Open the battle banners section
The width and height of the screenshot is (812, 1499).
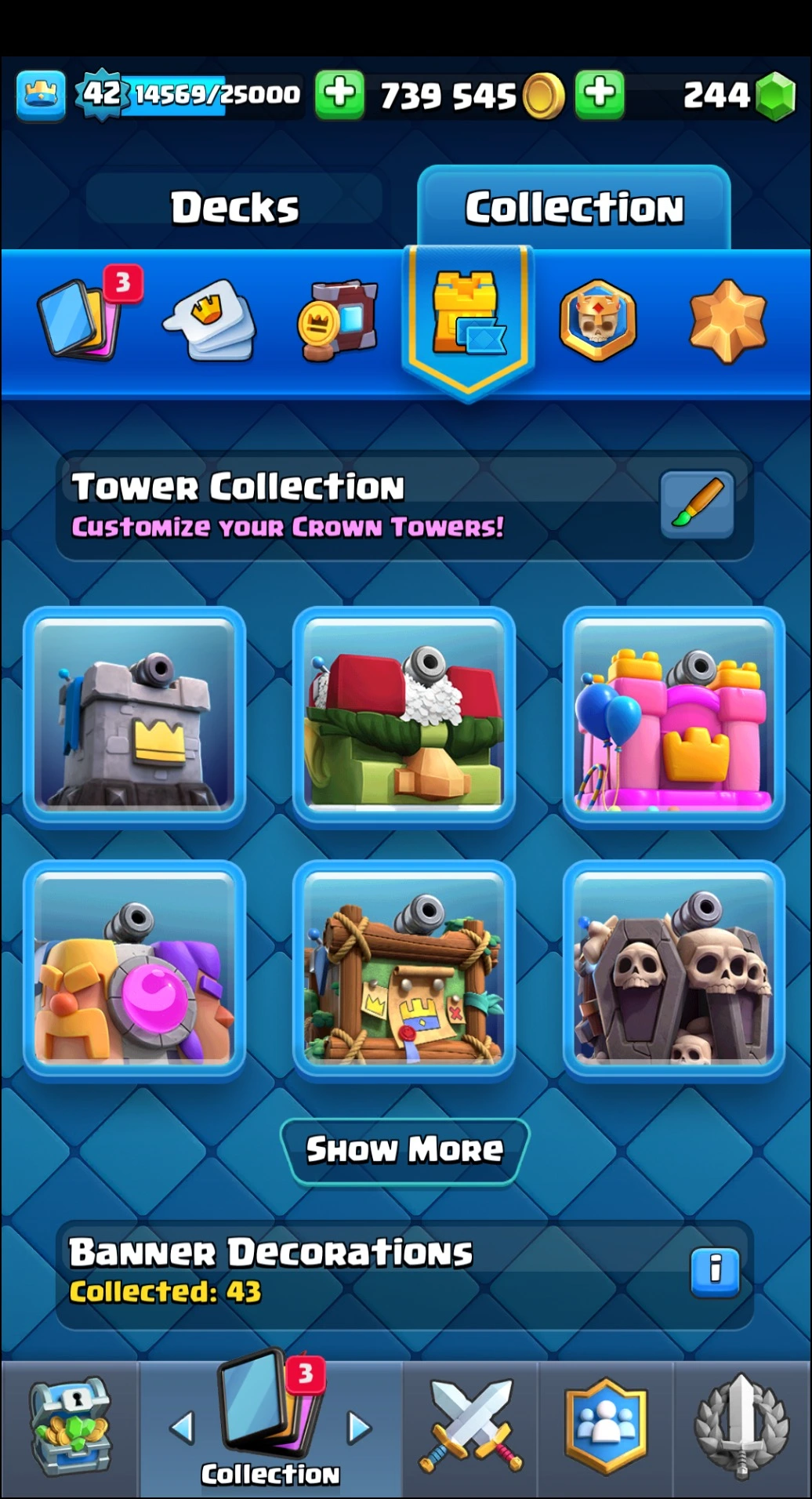pyautogui.click(x=338, y=319)
